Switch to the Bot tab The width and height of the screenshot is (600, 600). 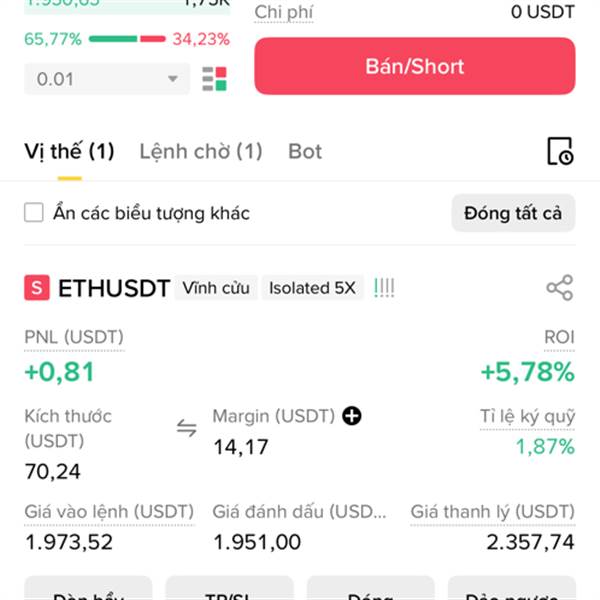tap(305, 151)
